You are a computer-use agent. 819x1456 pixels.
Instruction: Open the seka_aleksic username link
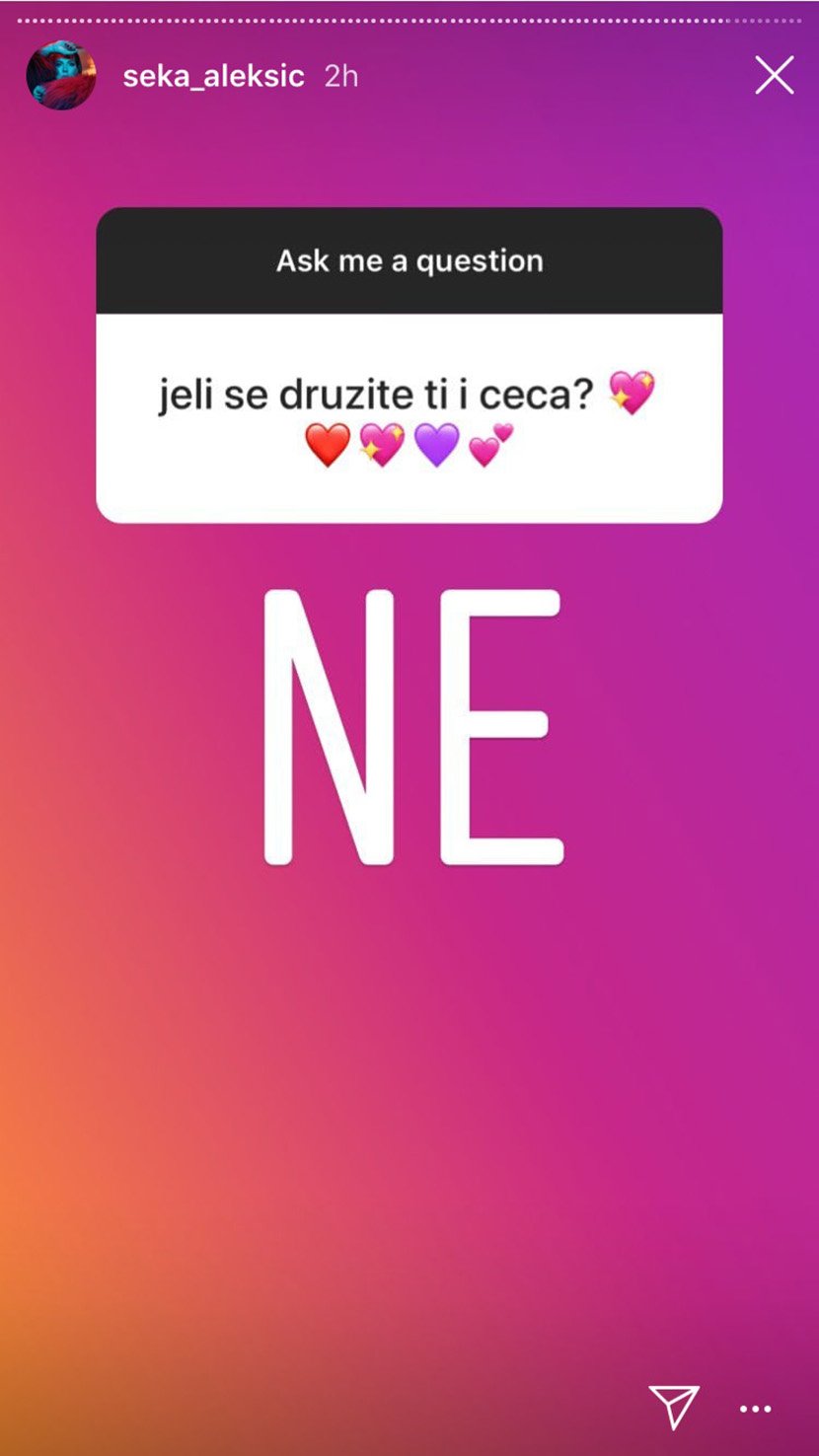(213, 76)
